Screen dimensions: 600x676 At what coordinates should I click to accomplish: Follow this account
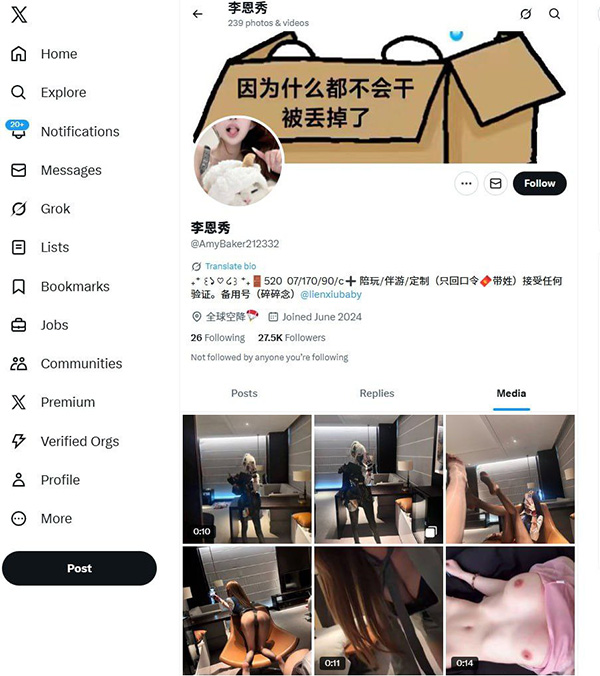[539, 184]
